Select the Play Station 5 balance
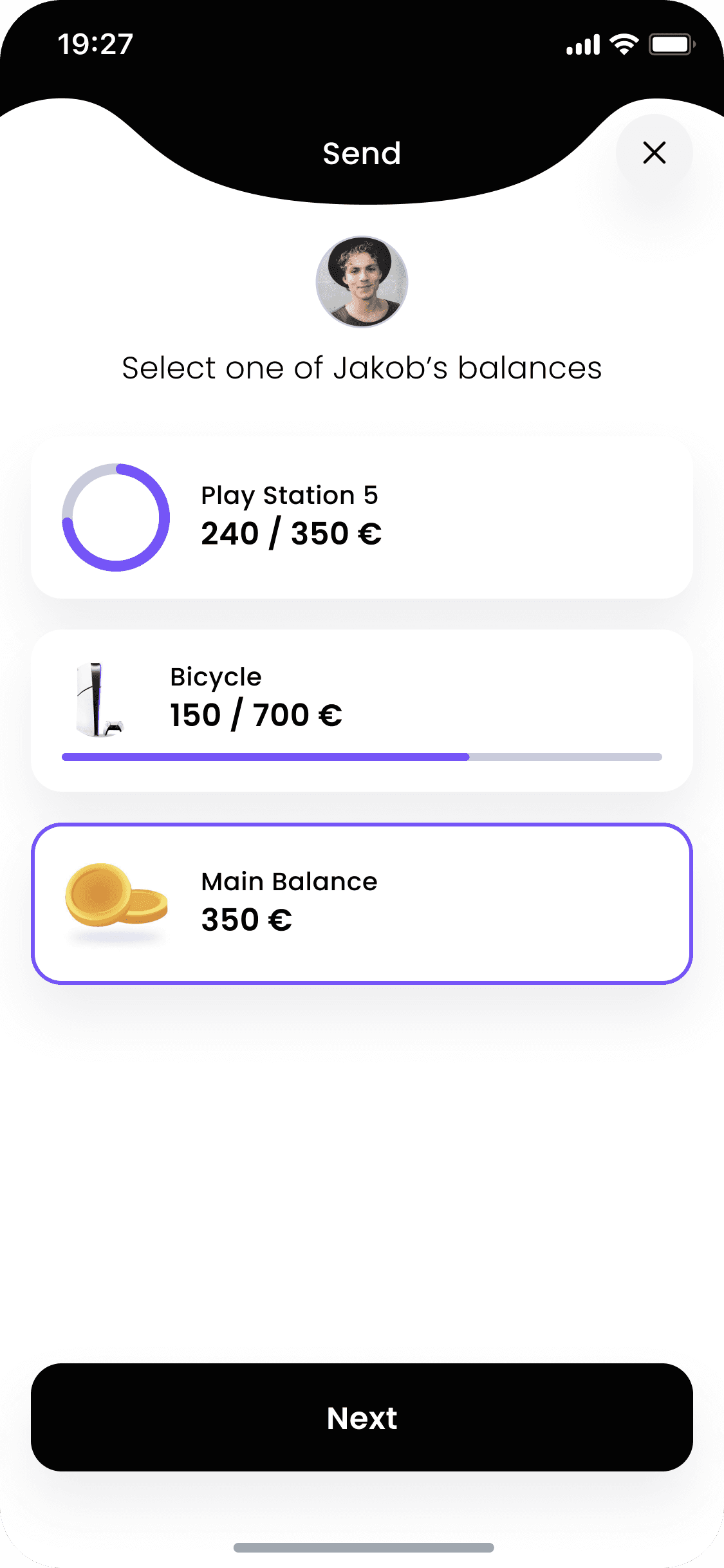This screenshot has width=724, height=1568. [x=362, y=517]
